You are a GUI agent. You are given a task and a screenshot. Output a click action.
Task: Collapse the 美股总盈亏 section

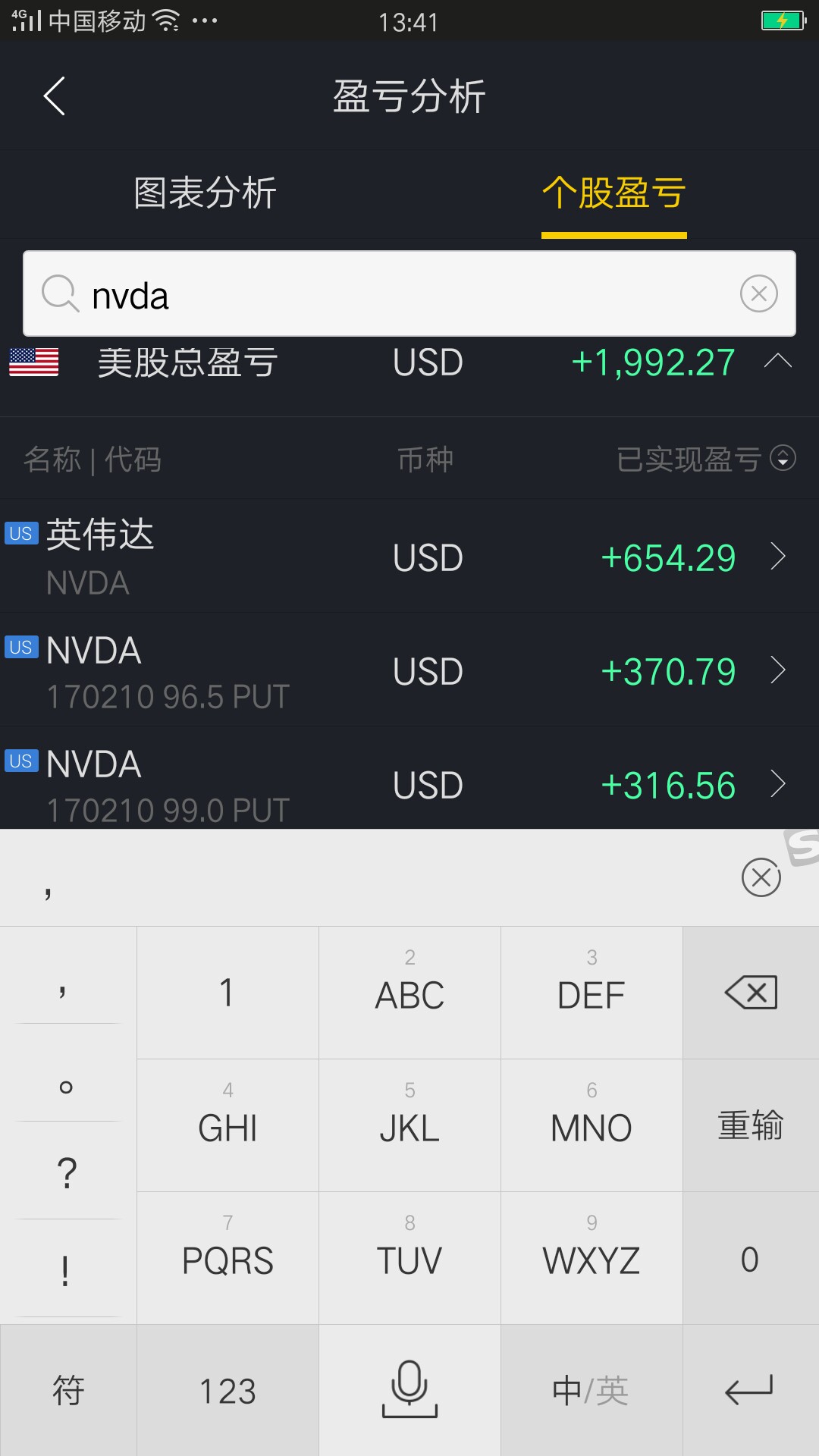[777, 362]
